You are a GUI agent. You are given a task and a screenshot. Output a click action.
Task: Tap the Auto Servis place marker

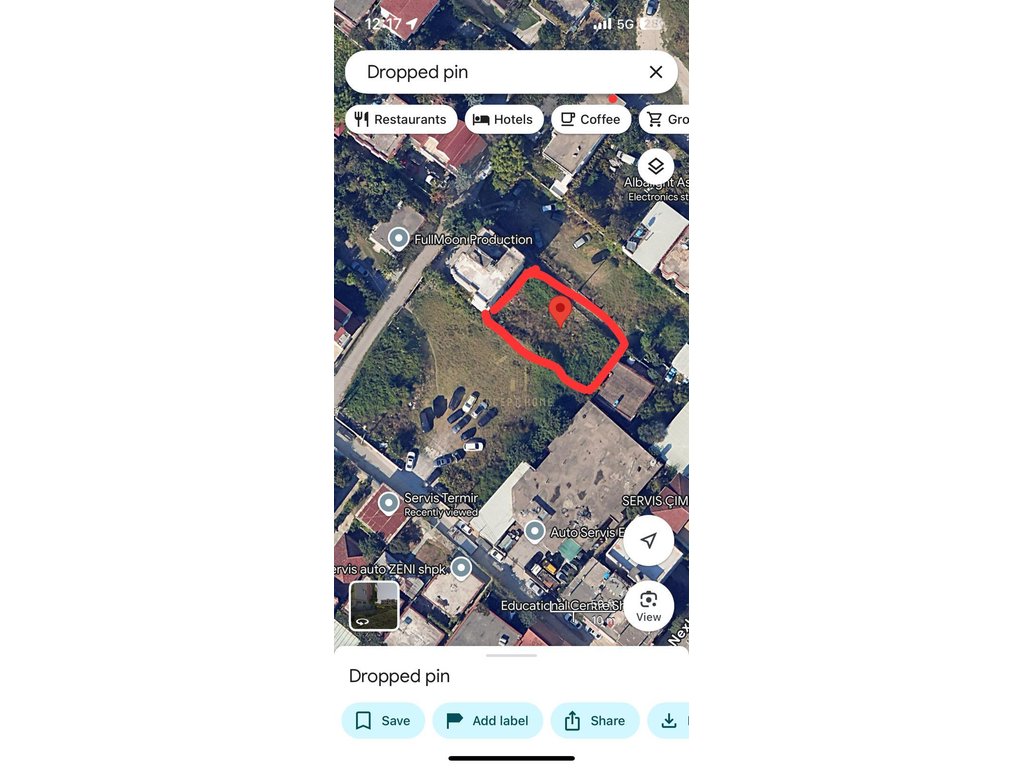click(x=535, y=531)
